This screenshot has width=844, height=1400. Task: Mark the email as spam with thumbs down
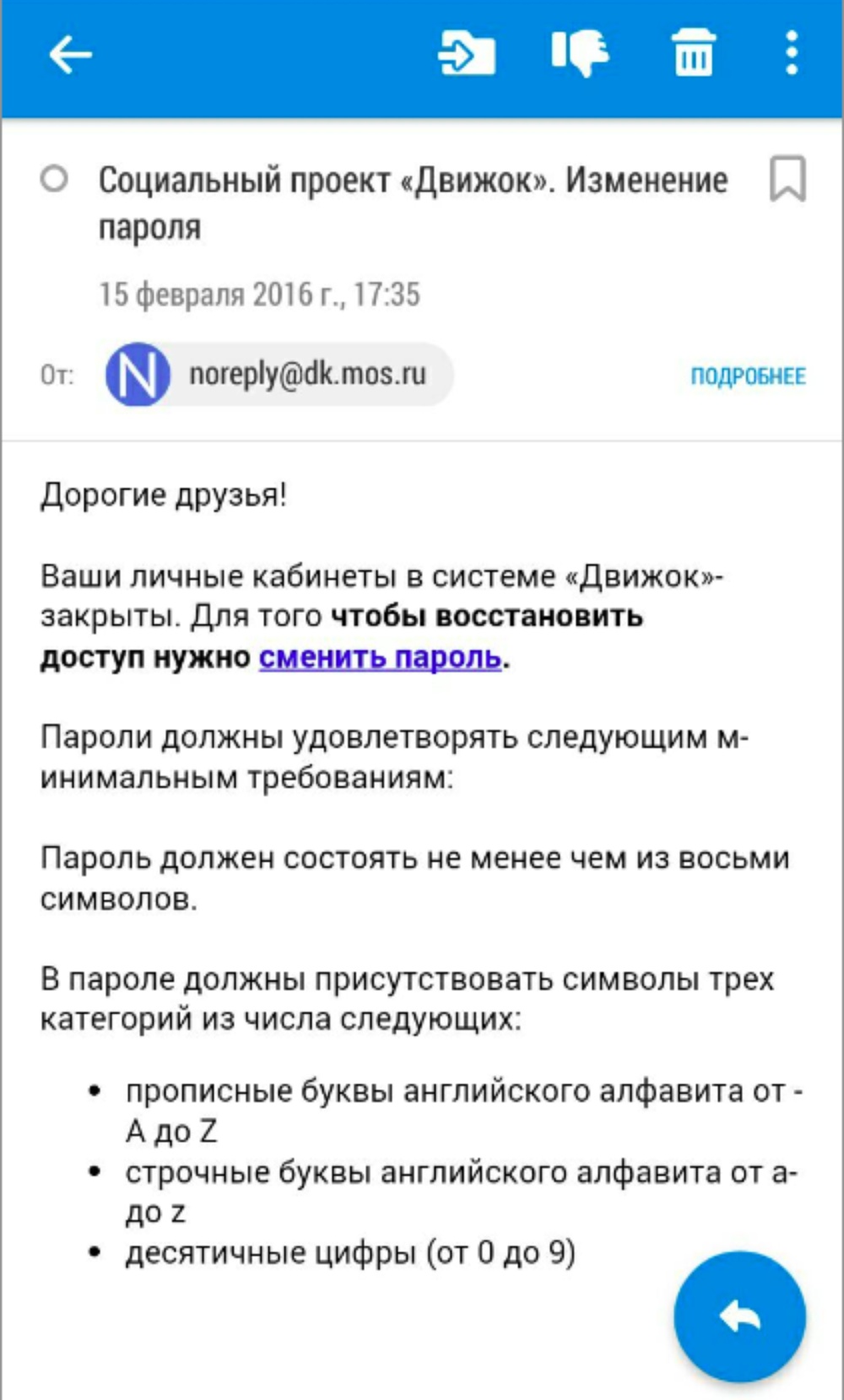tap(580, 53)
